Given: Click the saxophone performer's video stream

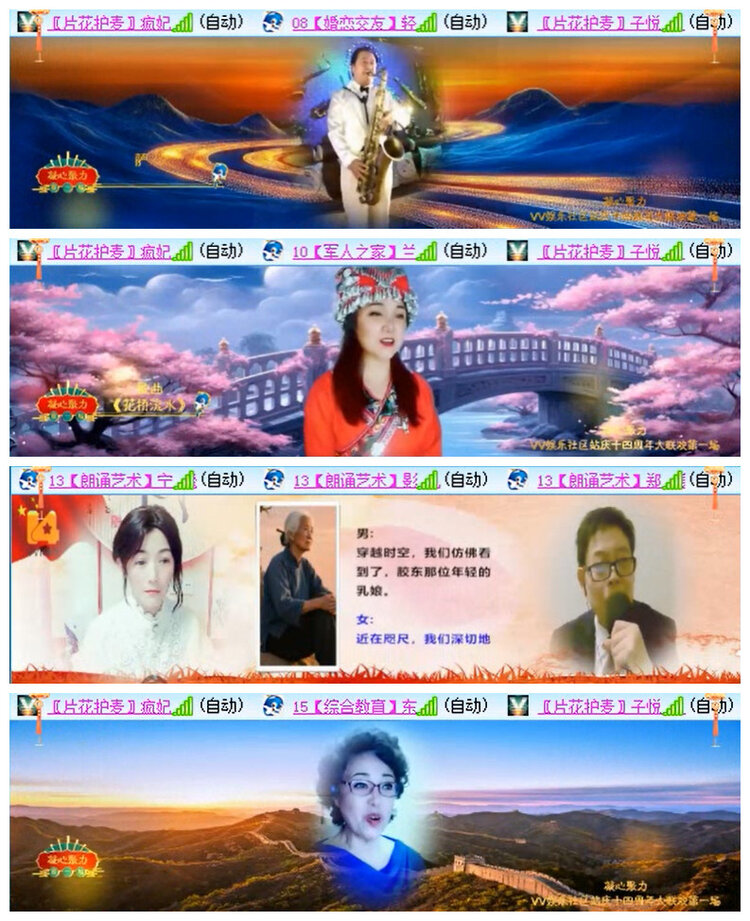Looking at the screenshot, I should point(365,130).
